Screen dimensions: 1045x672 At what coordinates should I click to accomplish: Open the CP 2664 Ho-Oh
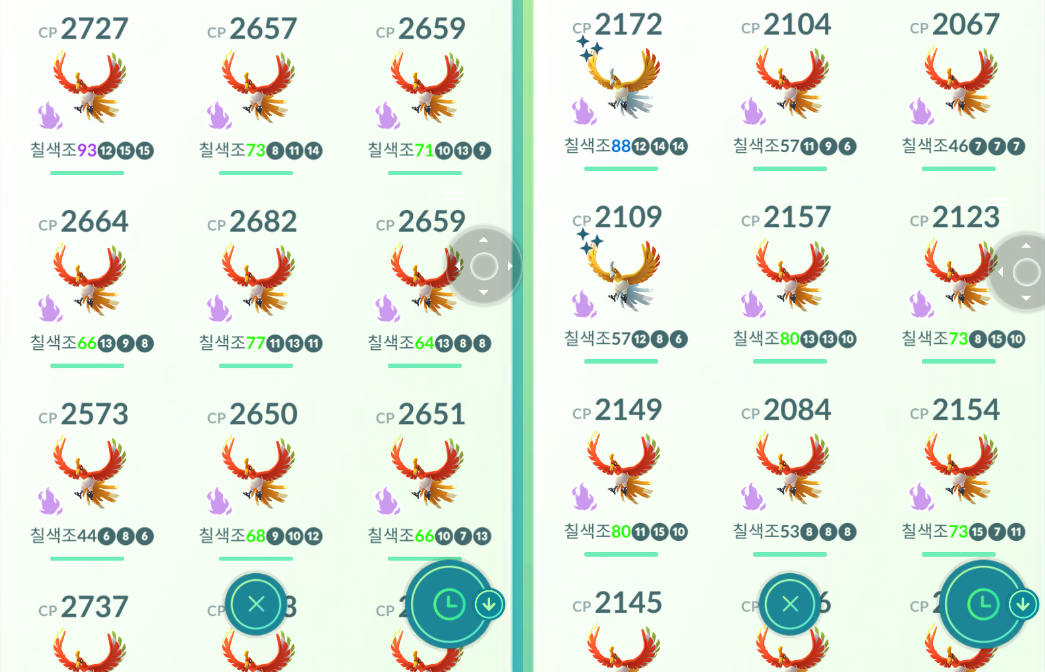coord(90,280)
